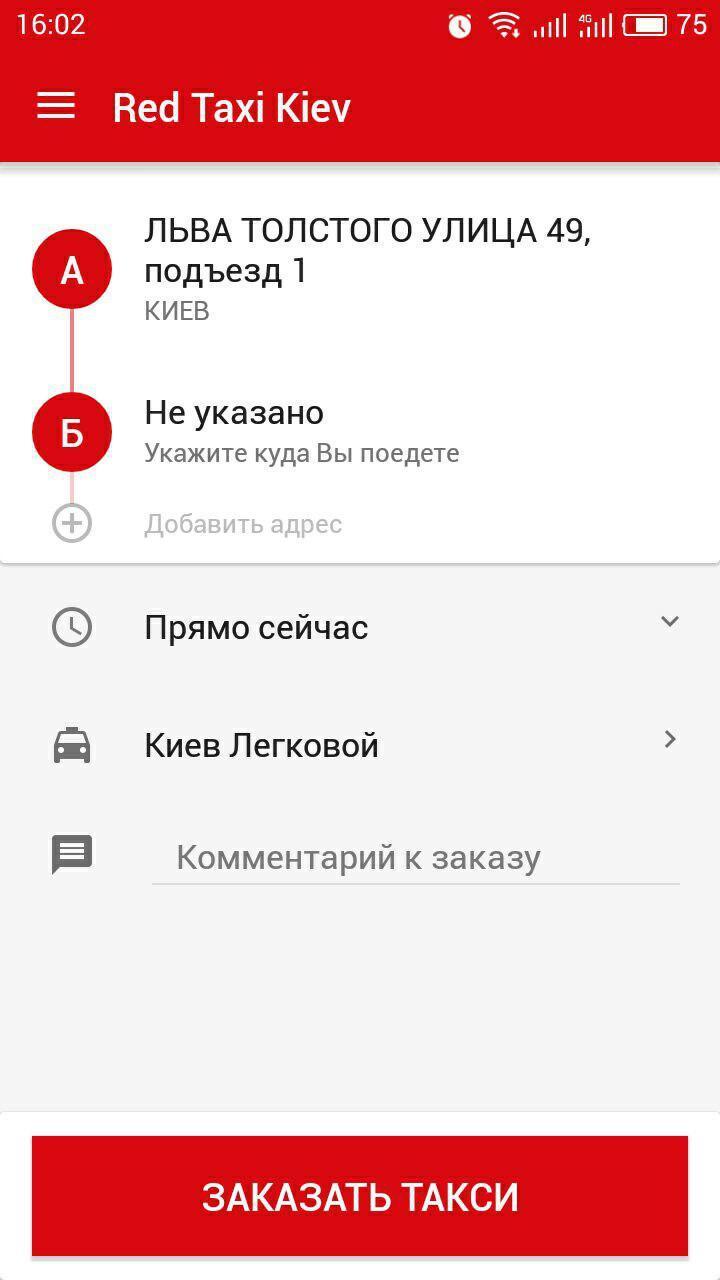The image size is (720, 1280).
Task: Click the comment bubble icon
Action: point(70,855)
